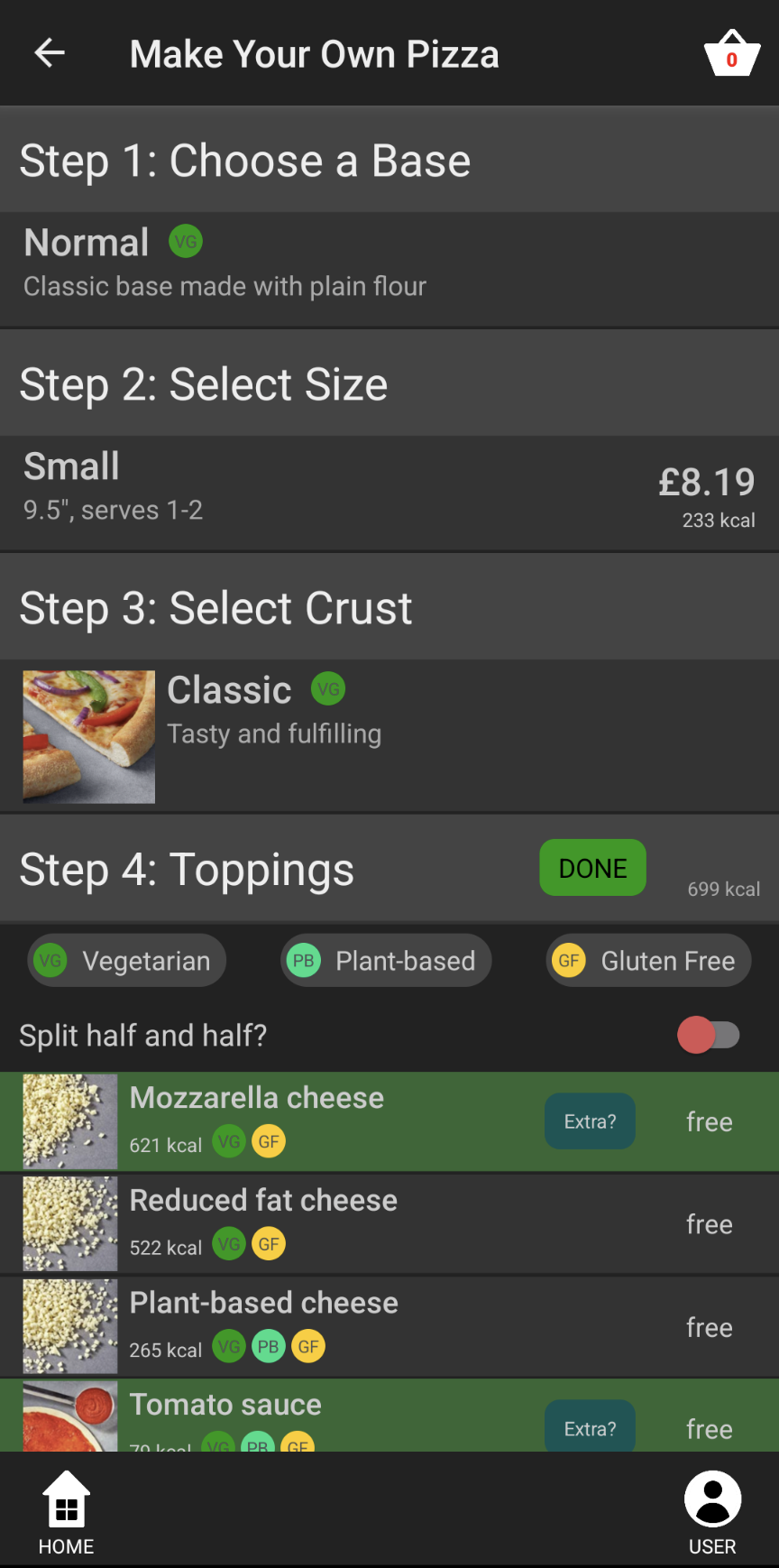This screenshot has height=1568, width=779.
Task: Filter toppings by Plant-based
Action: [386, 961]
